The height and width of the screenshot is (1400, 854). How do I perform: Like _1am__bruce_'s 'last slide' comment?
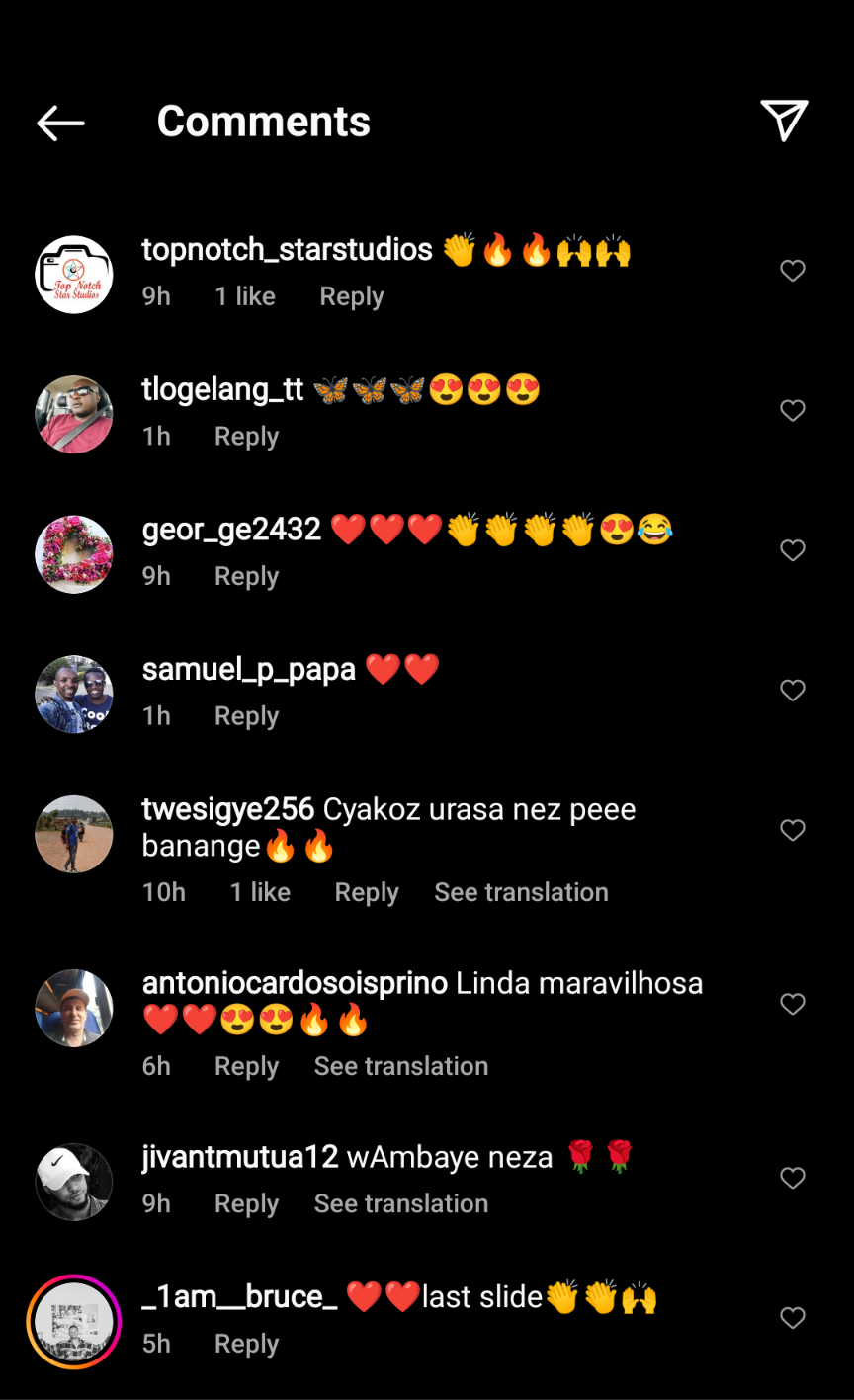[793, 1317]
